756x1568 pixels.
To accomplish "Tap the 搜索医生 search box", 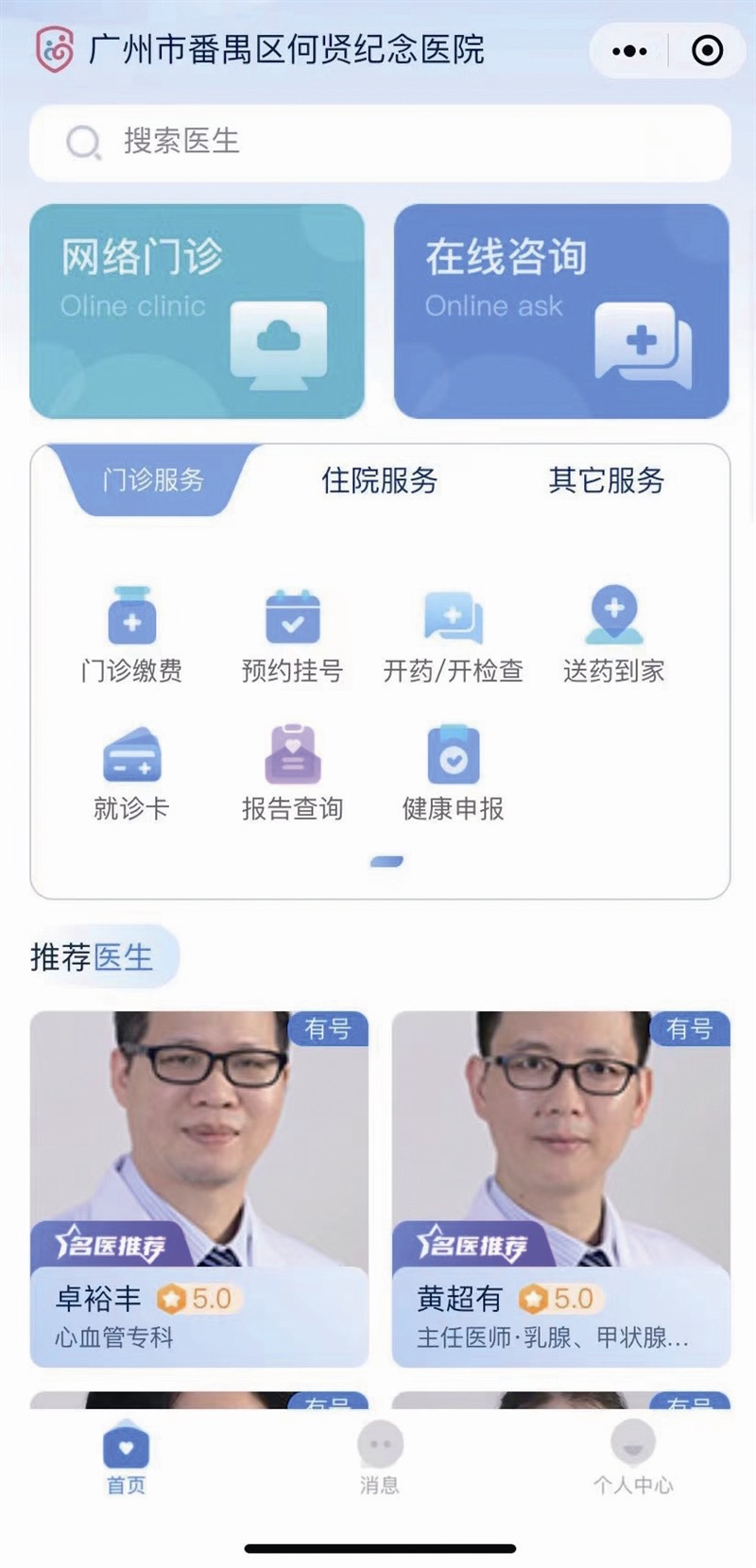I will pos(378,143).
